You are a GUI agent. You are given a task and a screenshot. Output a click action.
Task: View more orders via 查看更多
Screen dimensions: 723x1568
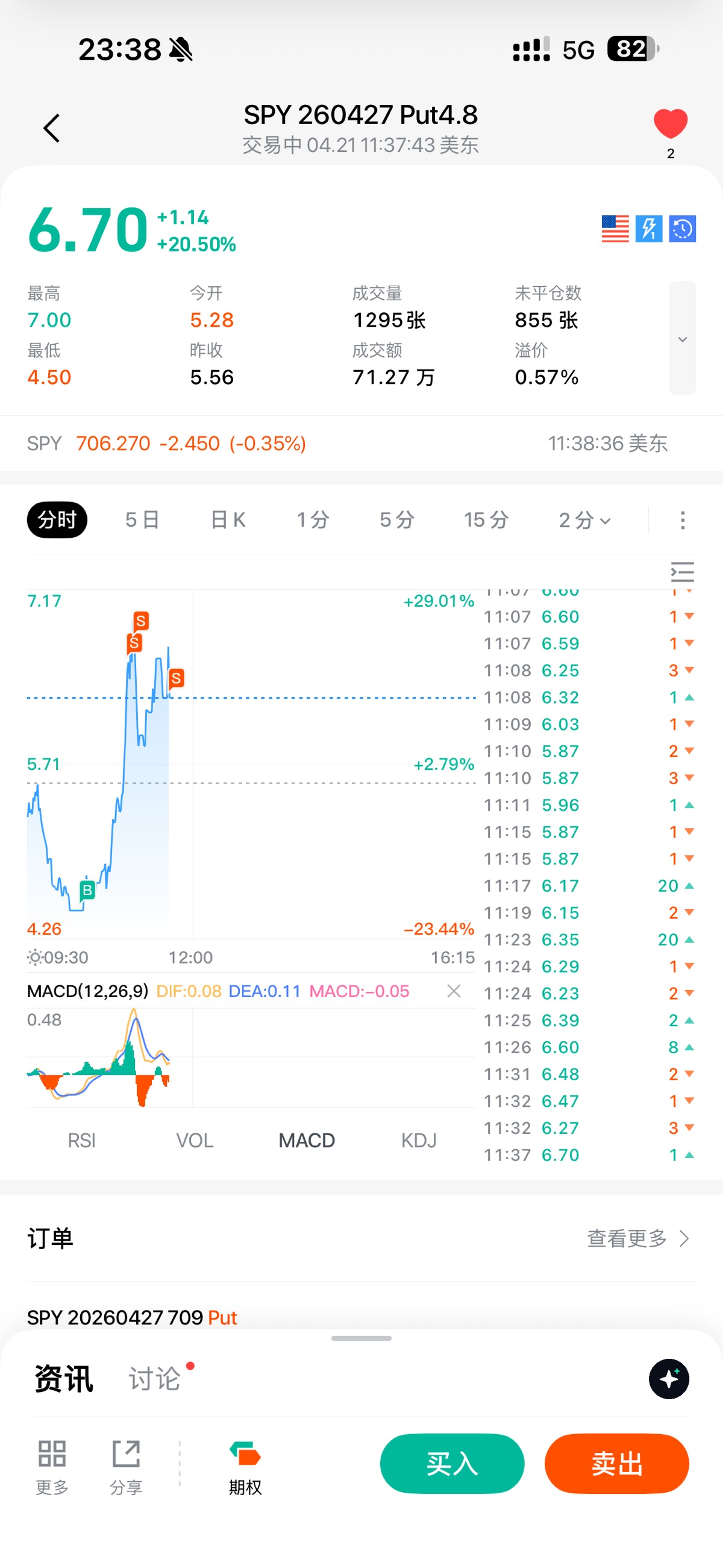tap(638, 1239)
